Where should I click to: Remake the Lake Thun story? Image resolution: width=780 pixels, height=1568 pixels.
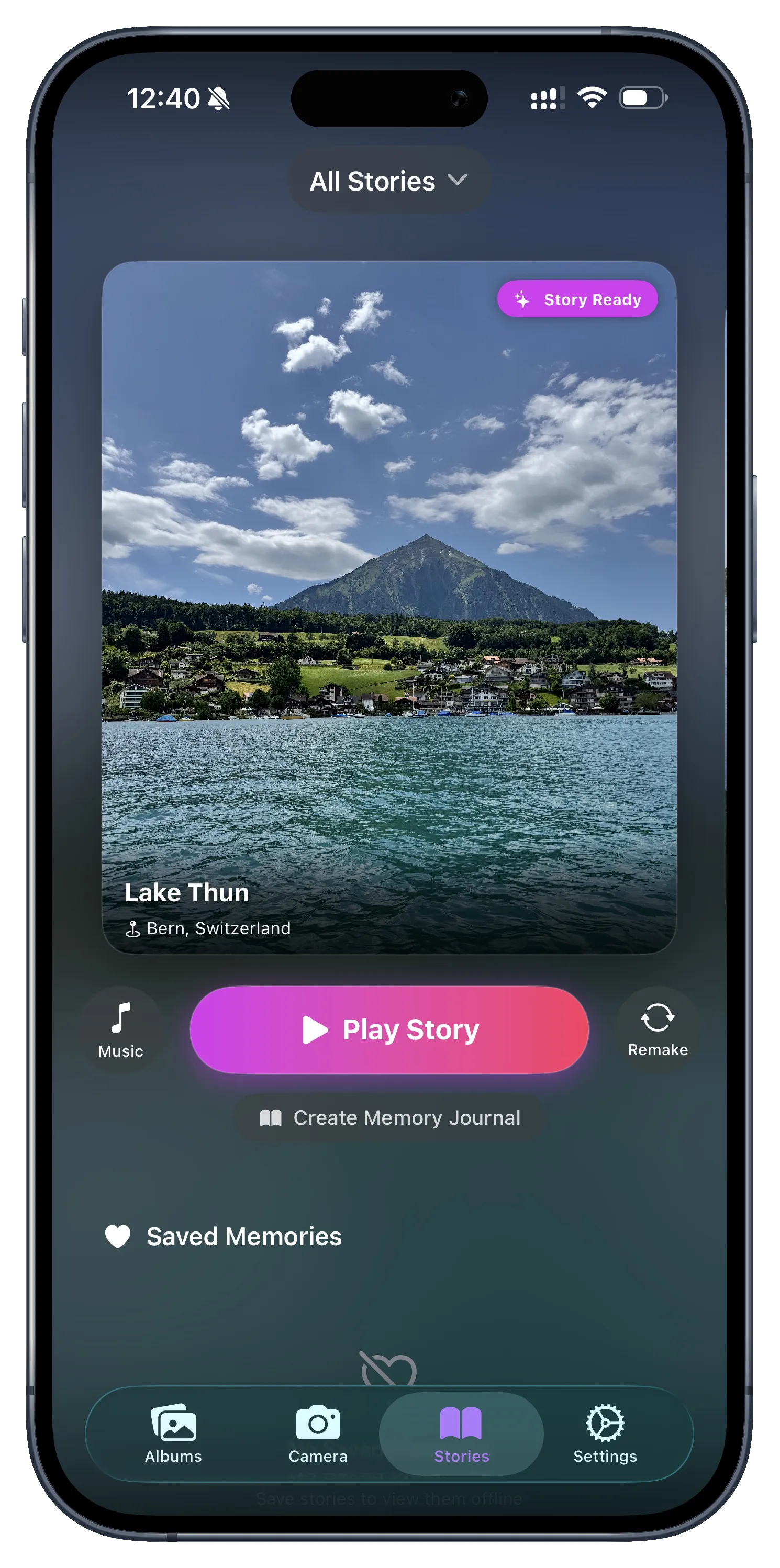point(658,1029)
